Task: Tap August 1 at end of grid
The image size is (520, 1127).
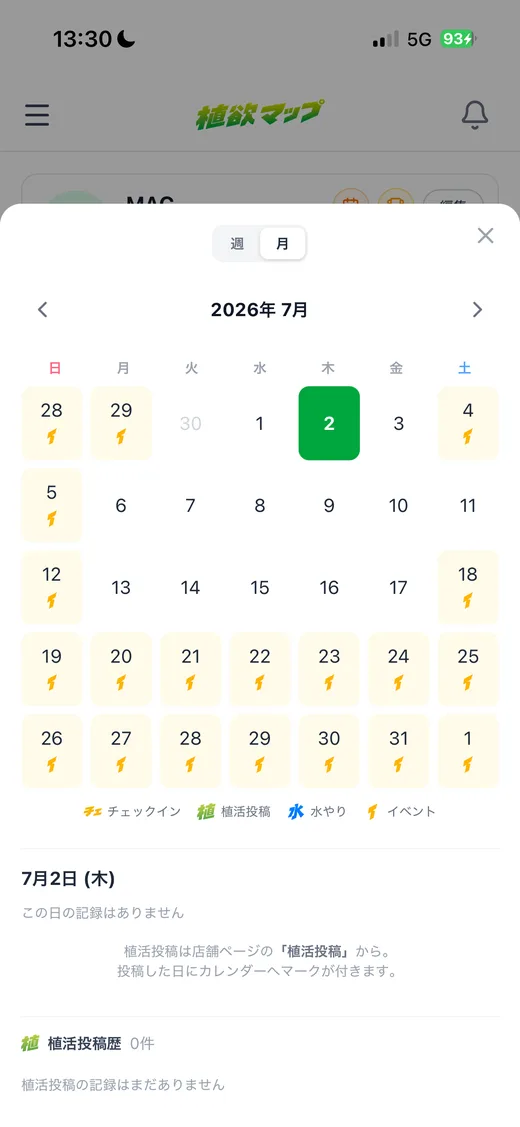Action: 468,751
